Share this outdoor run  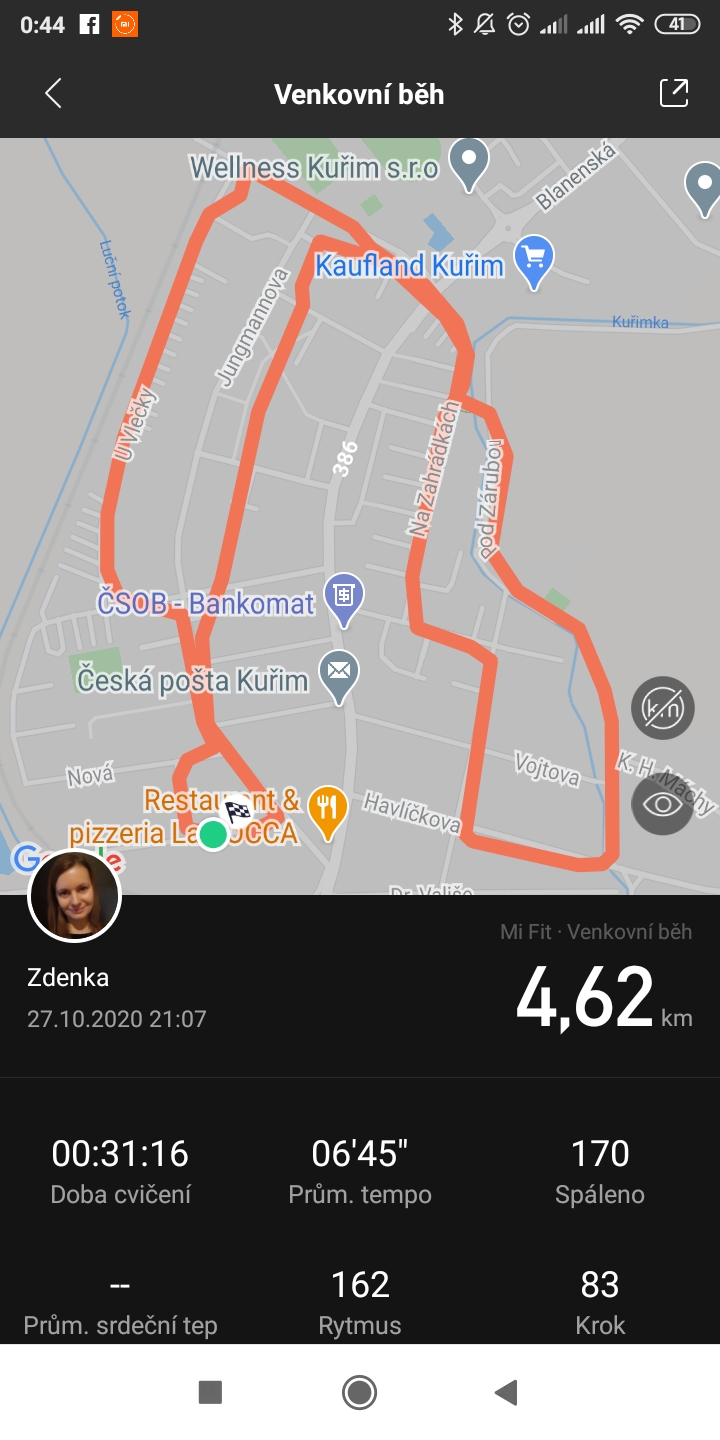(674, 93)
